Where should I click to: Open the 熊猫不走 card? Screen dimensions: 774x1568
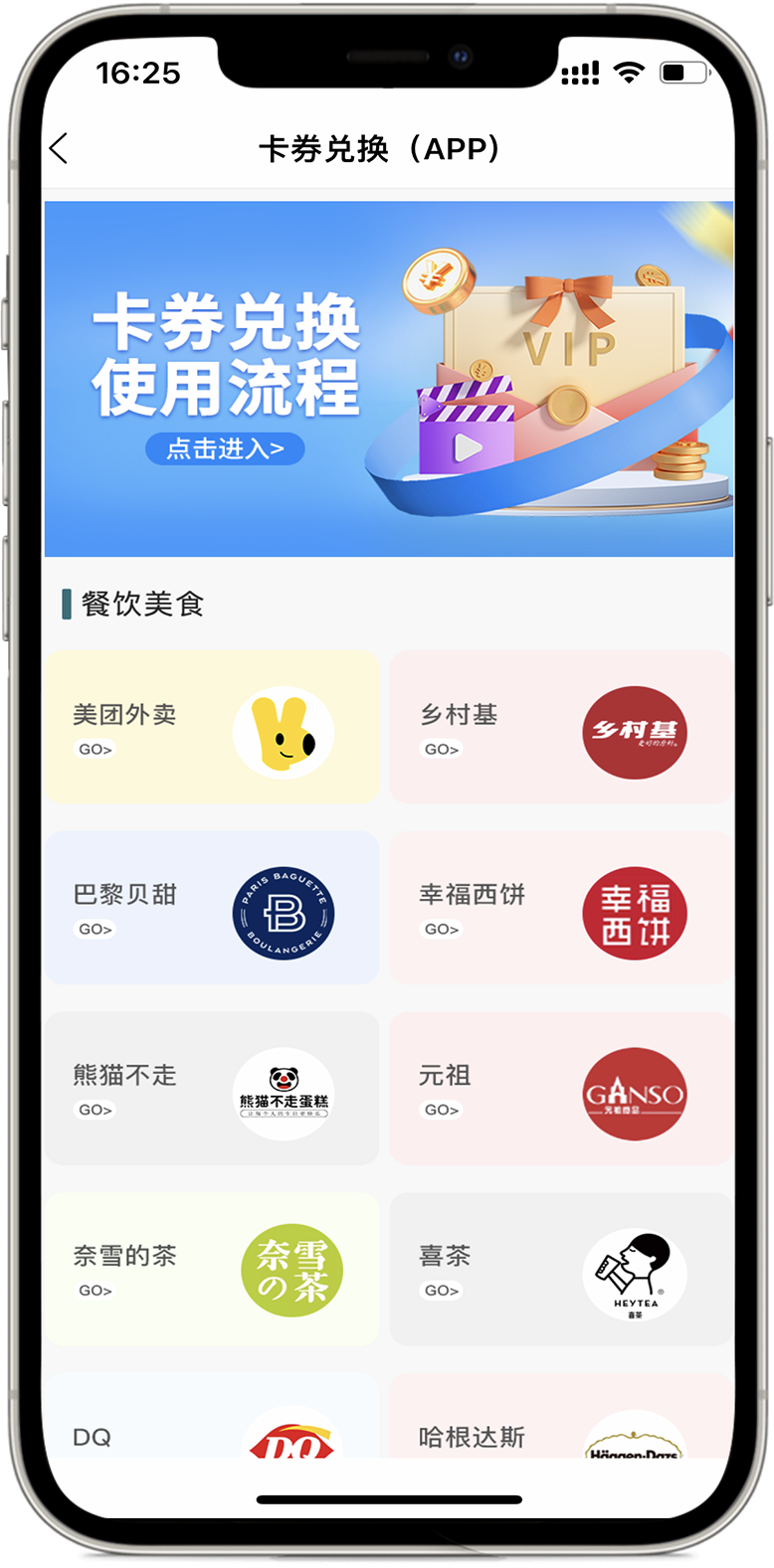click(x=212, y=1089)
